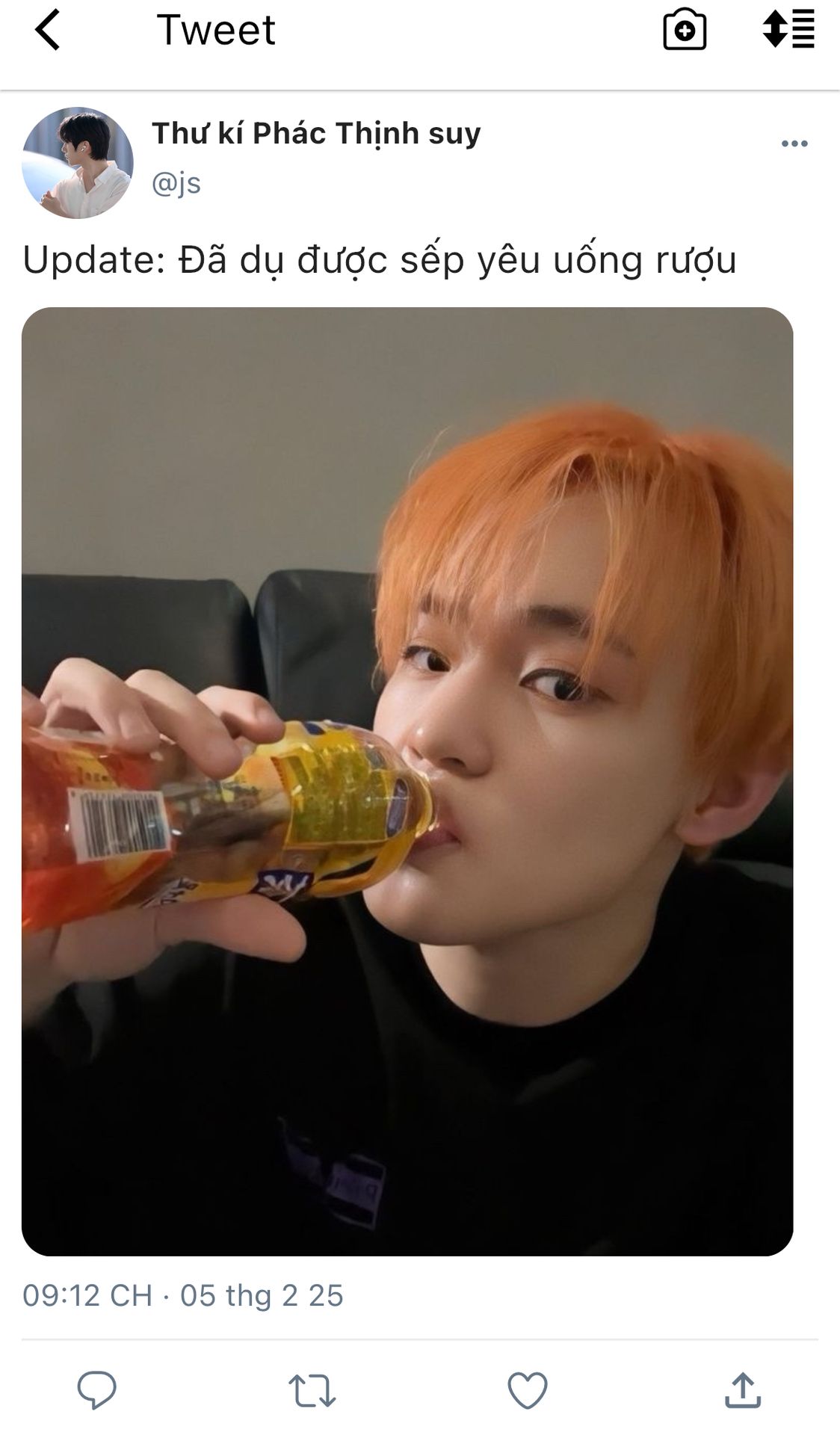This screenshot has width=840, height=1435.
Task: Open the sort order icon
Action: [x=788, y=29]
